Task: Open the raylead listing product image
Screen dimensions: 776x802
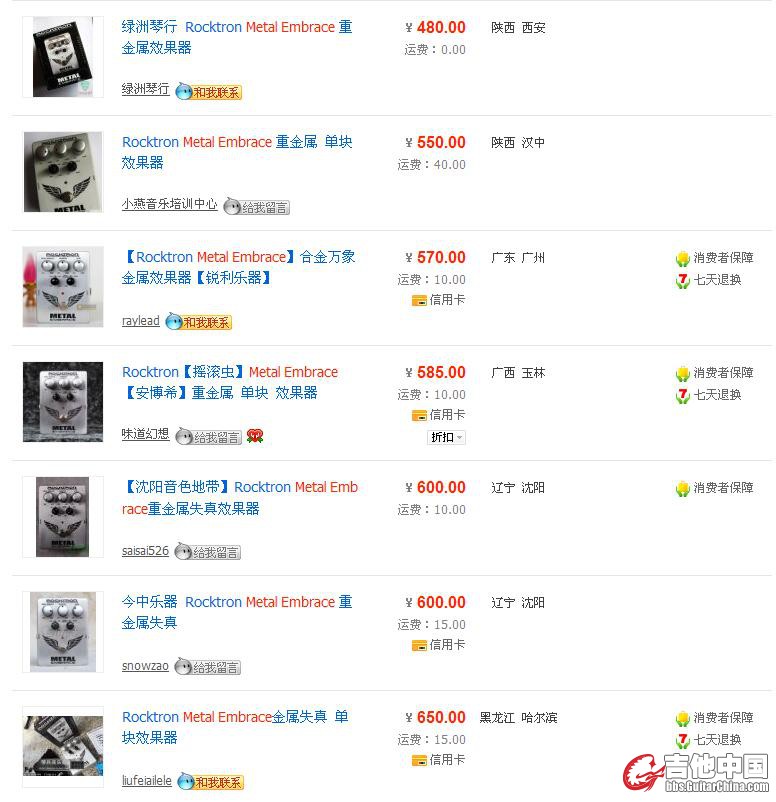Action: 62,286
